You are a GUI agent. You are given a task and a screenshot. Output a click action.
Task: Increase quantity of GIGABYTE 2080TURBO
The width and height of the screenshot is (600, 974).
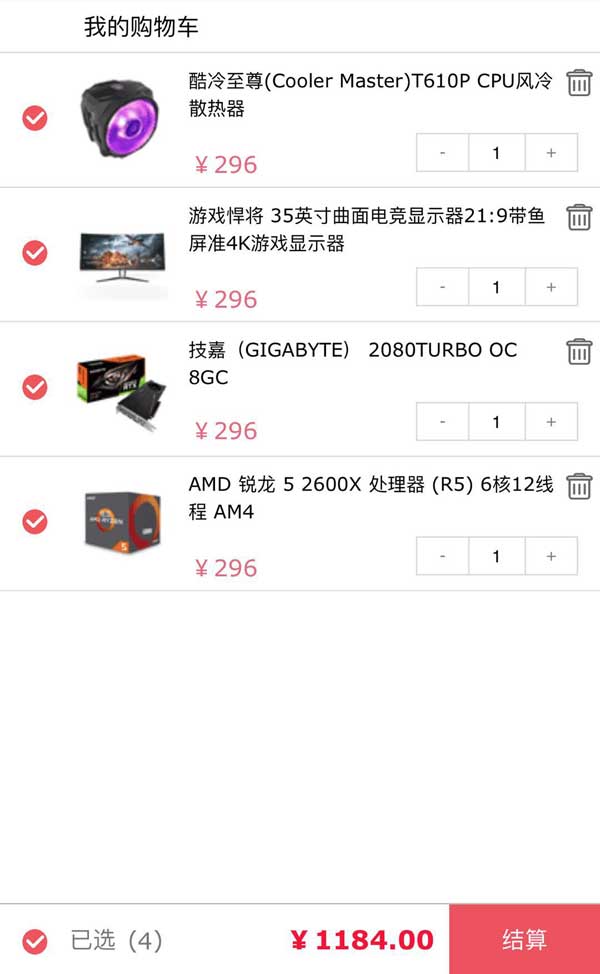click(551, 422)
